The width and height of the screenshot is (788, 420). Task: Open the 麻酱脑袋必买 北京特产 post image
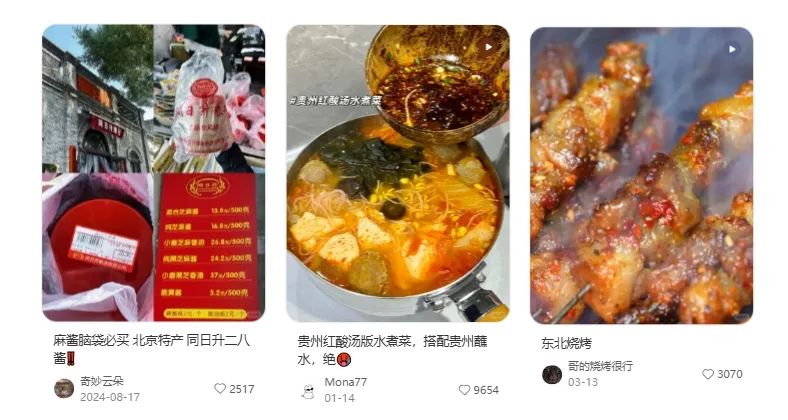tap(153, 172)
